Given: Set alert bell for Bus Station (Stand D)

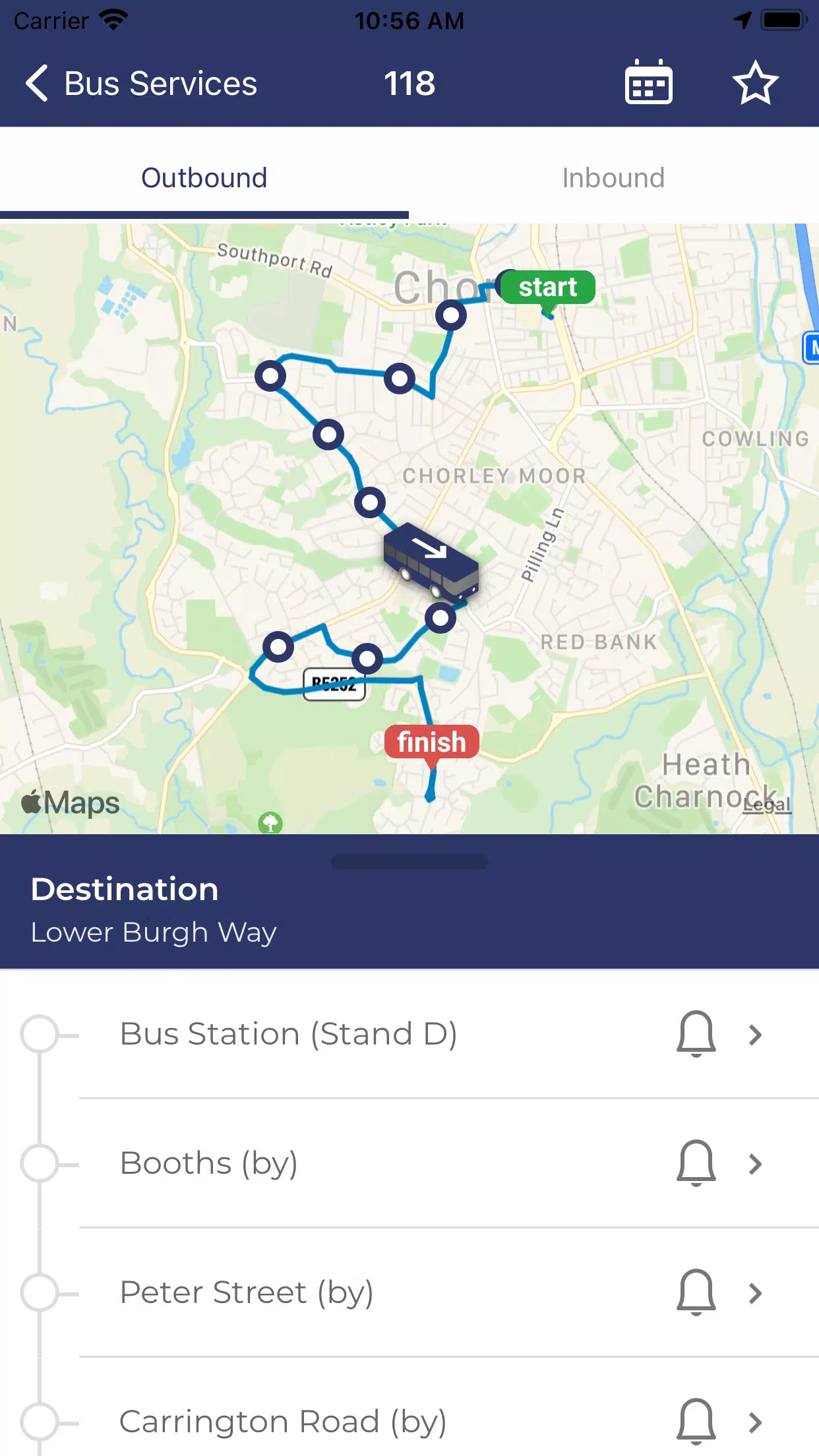Looking at the screenshot, I should (696, 1034).
